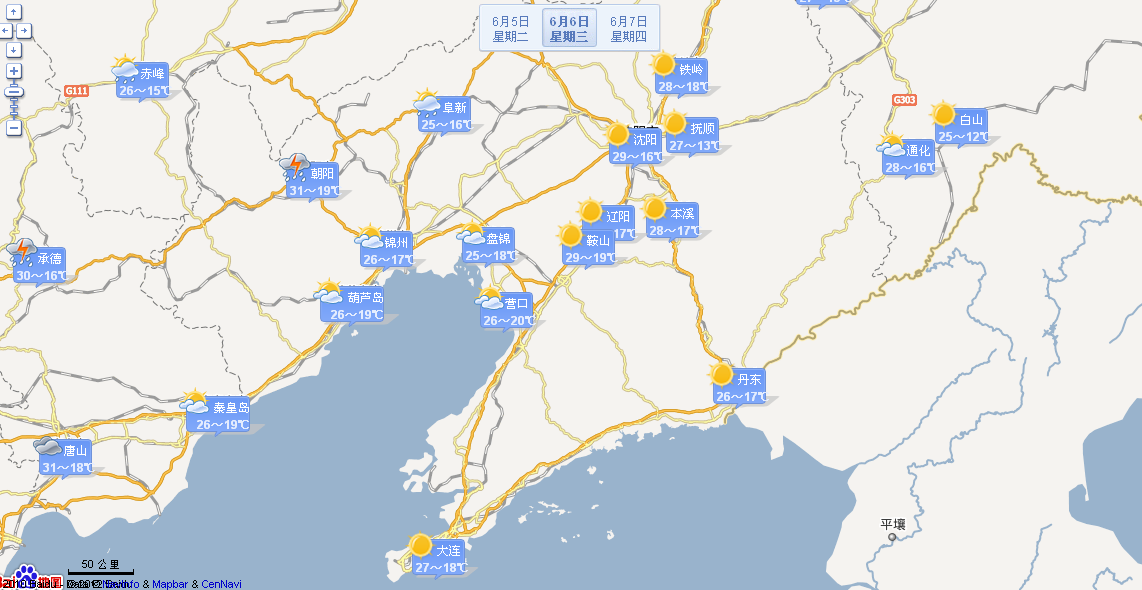Open the 朝阳 thunderstorm marker

(314, 180)
